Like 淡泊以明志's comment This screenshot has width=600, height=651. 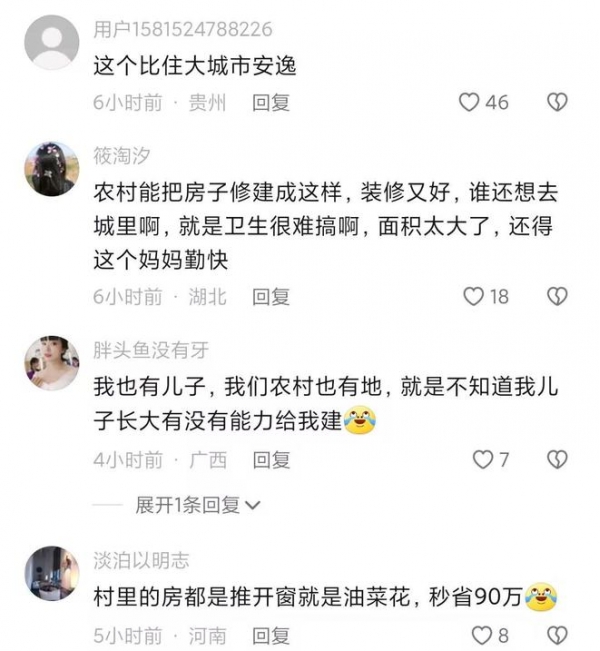click(x=482, y=635)
